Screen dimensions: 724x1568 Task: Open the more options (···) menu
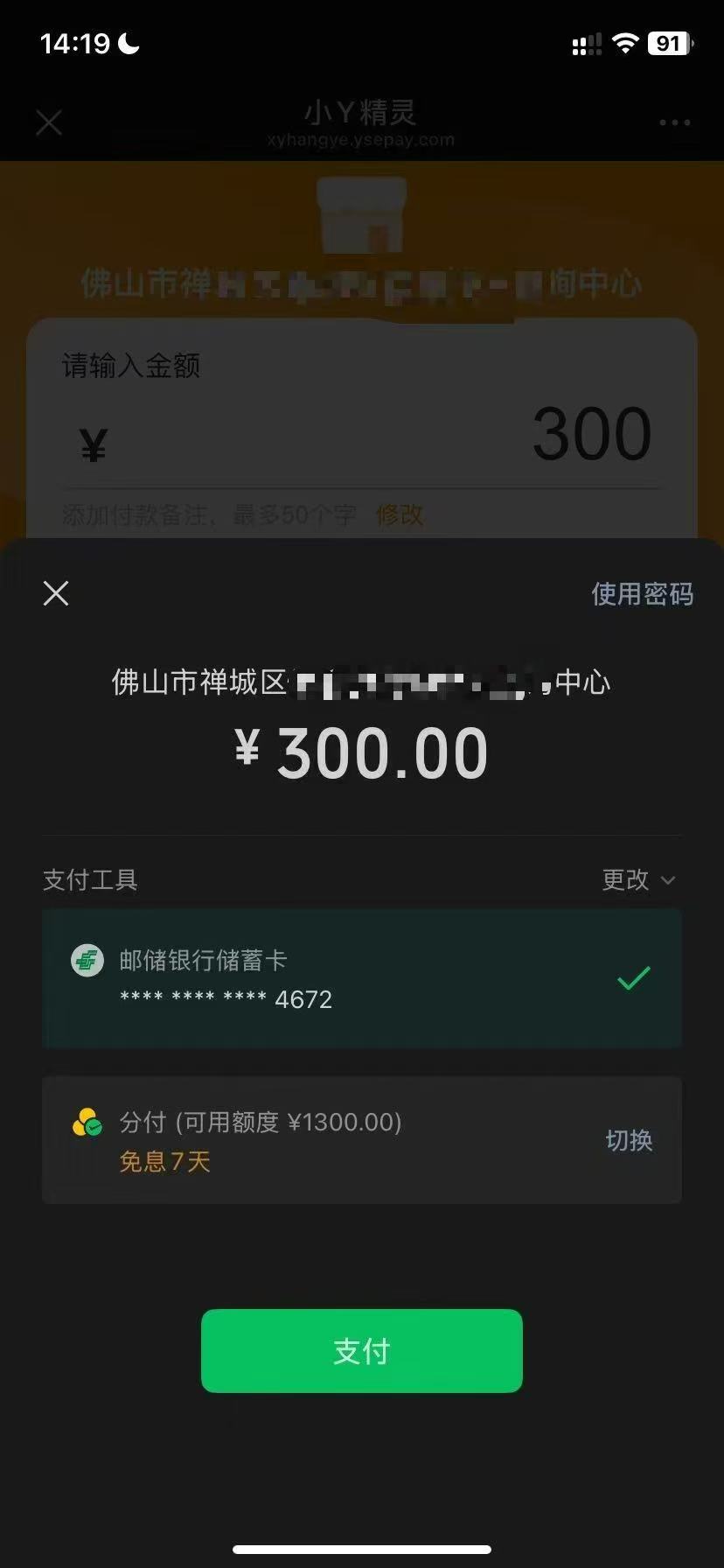(x=674, y=122)
